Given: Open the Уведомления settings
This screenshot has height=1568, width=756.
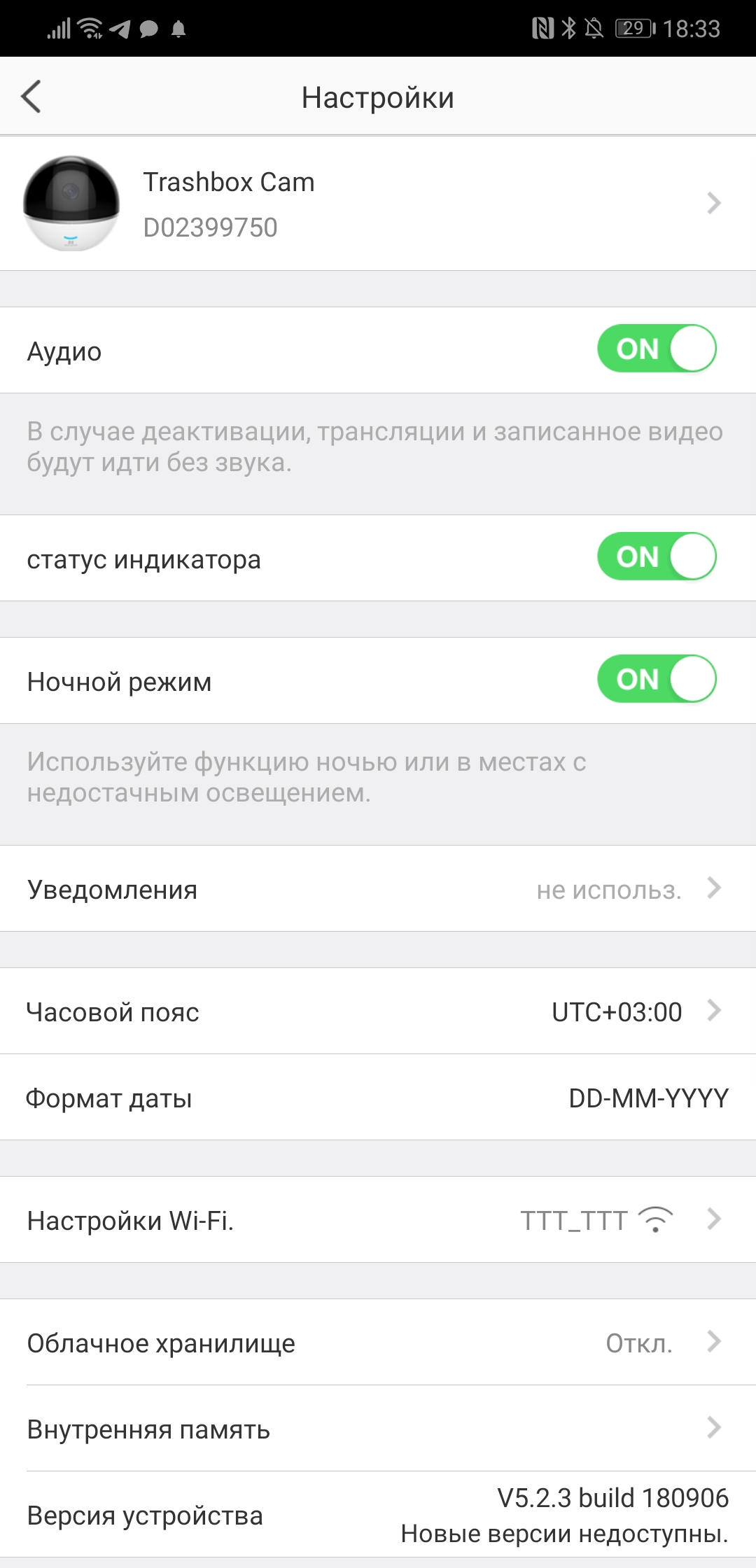Looking at the screenshot, I should coord(378,889).
